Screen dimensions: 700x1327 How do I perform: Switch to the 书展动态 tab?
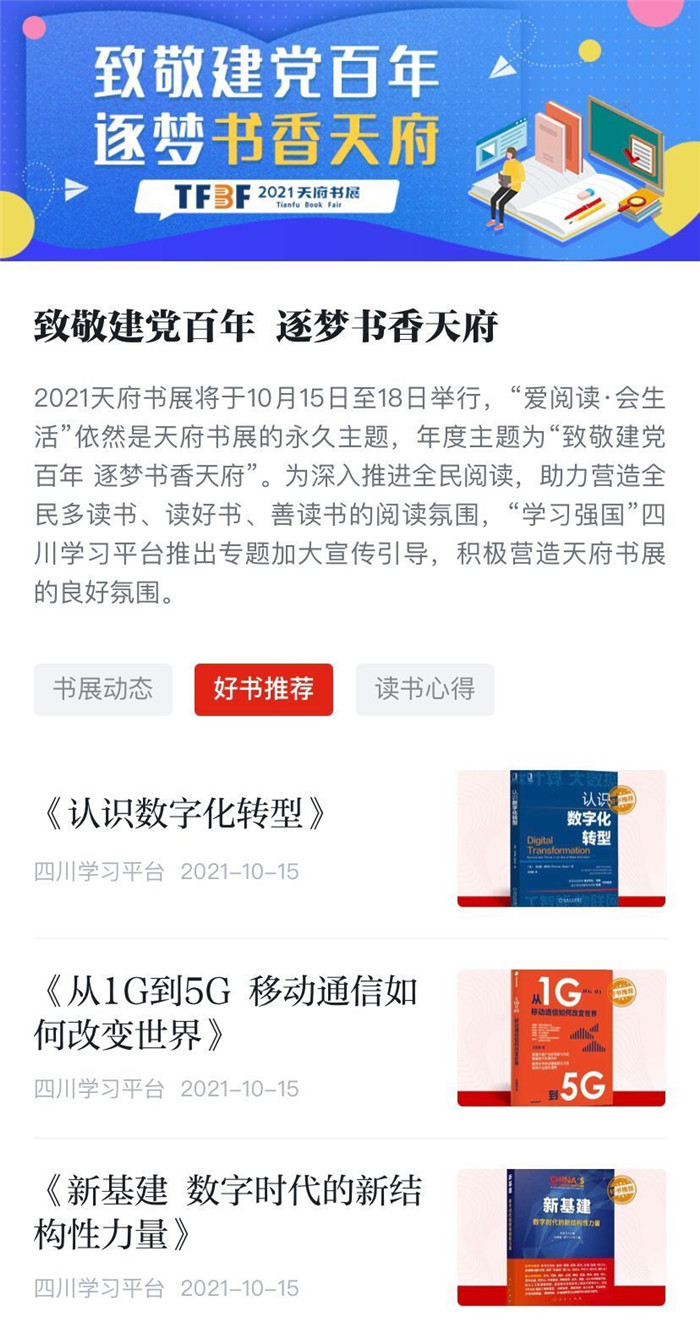[x=103, y=689]
